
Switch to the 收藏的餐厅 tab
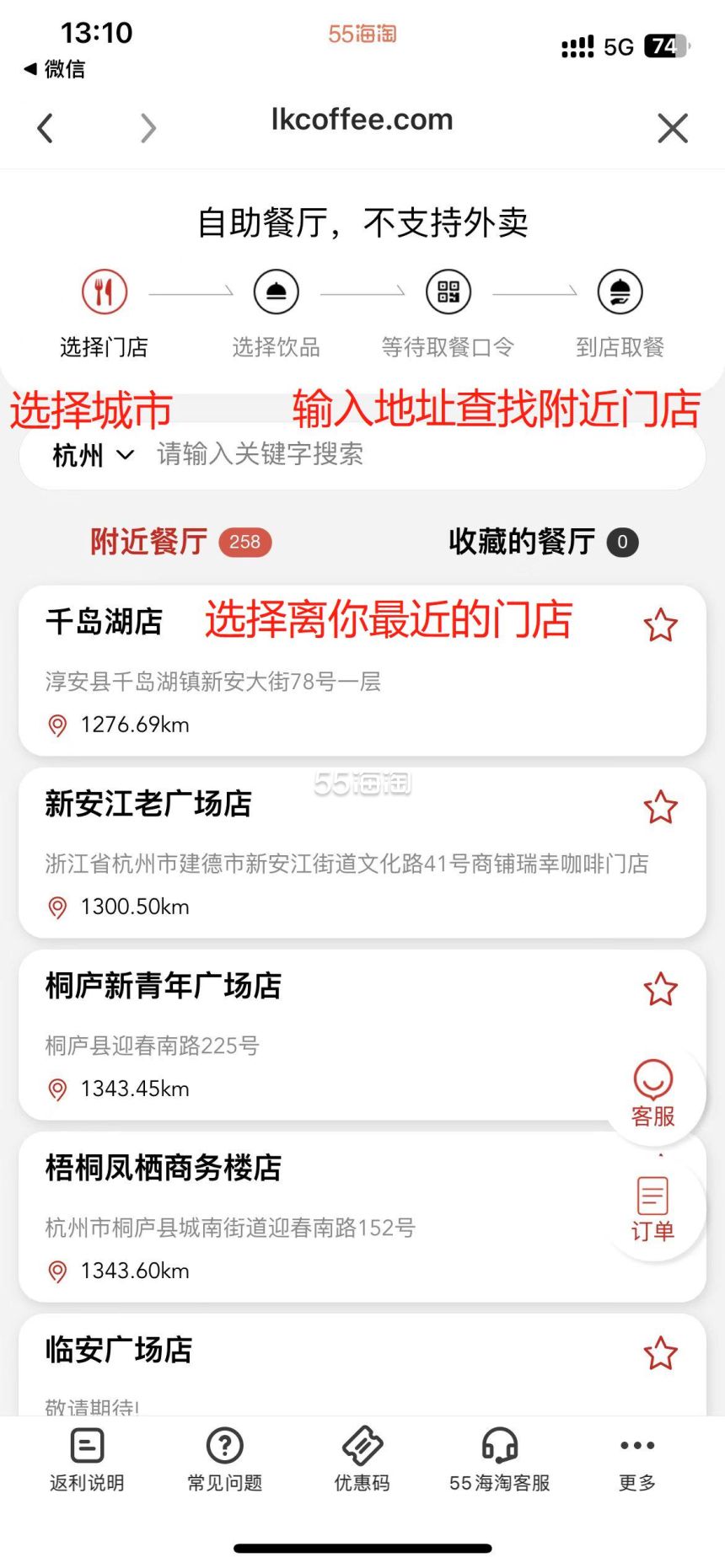[x=543, y=542]
